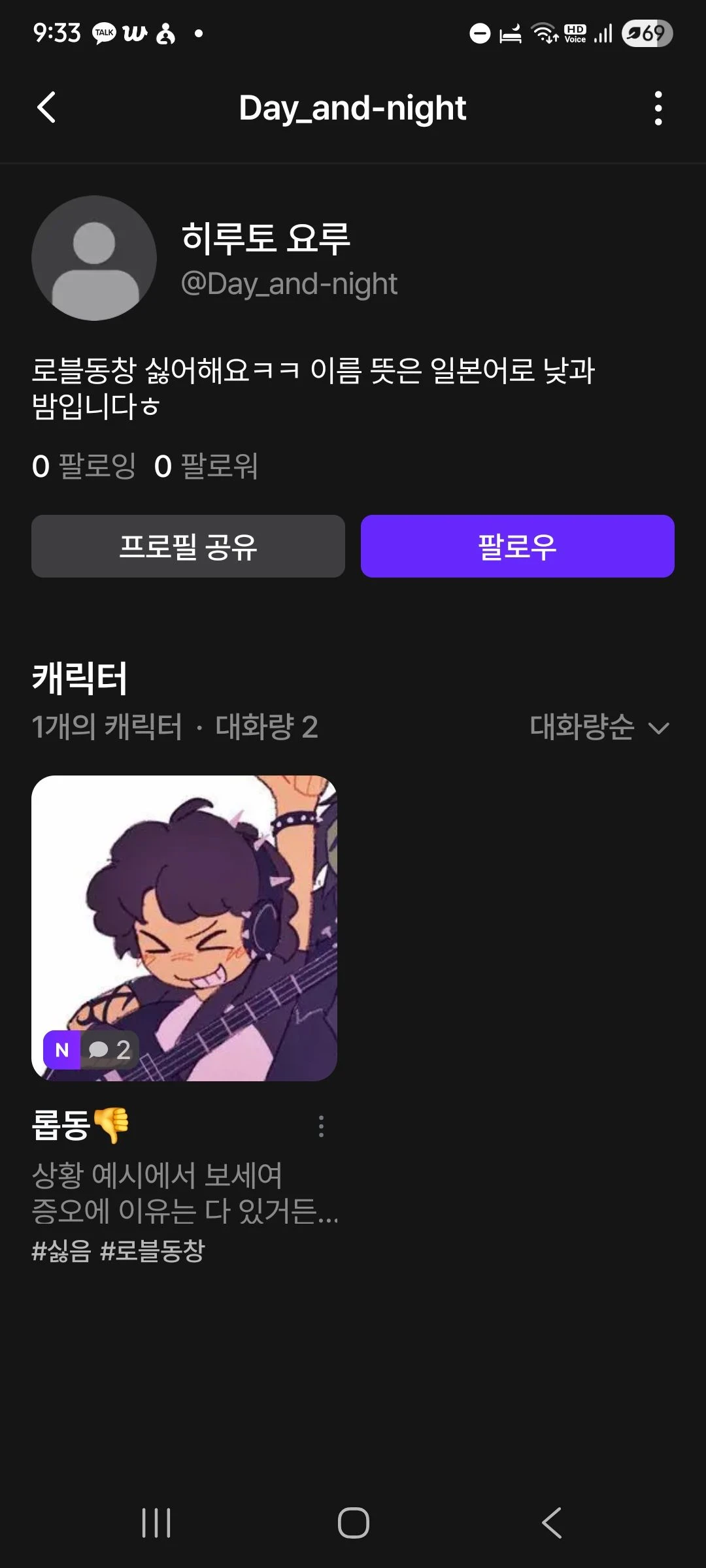
Task: Open the profile overflow menu in header
Action: tap(658, 108)
